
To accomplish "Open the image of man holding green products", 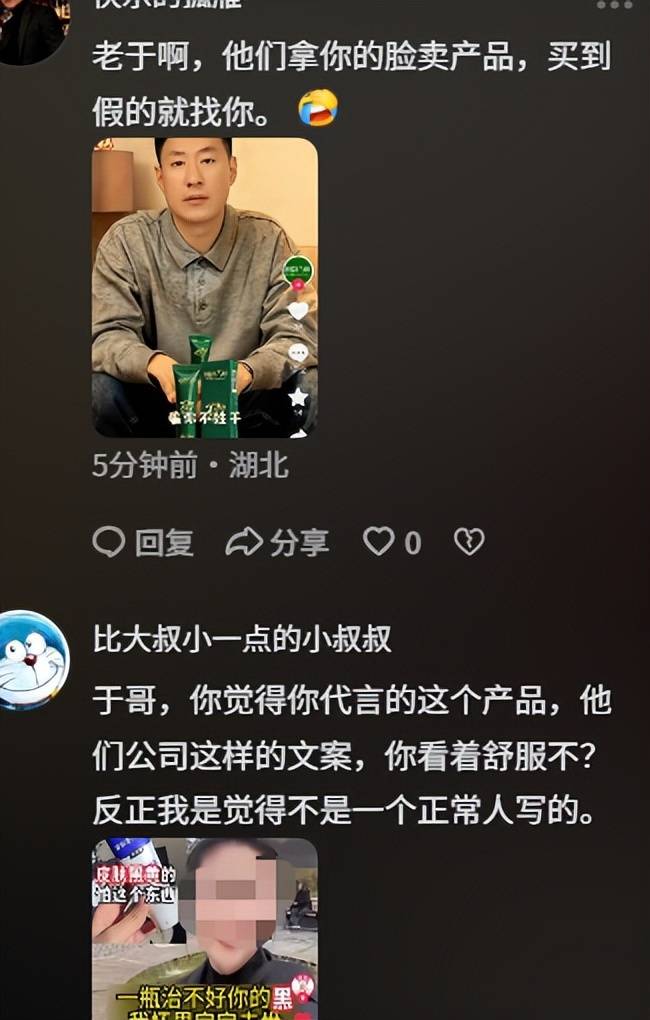I will click(x=205, y=288).
